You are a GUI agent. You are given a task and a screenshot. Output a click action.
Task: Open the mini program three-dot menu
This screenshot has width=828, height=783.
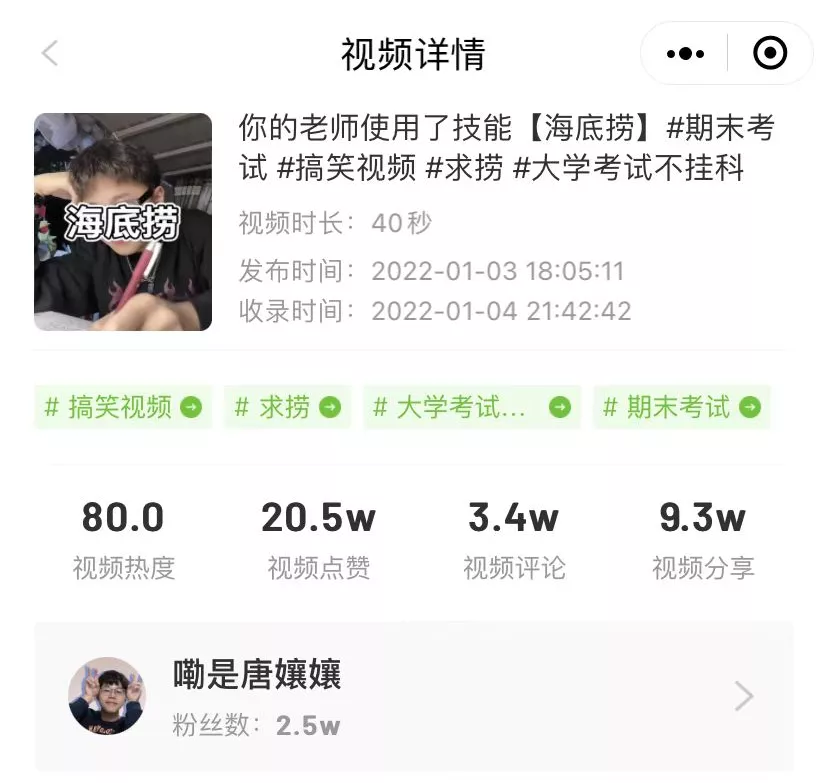[x=685, y=54]
